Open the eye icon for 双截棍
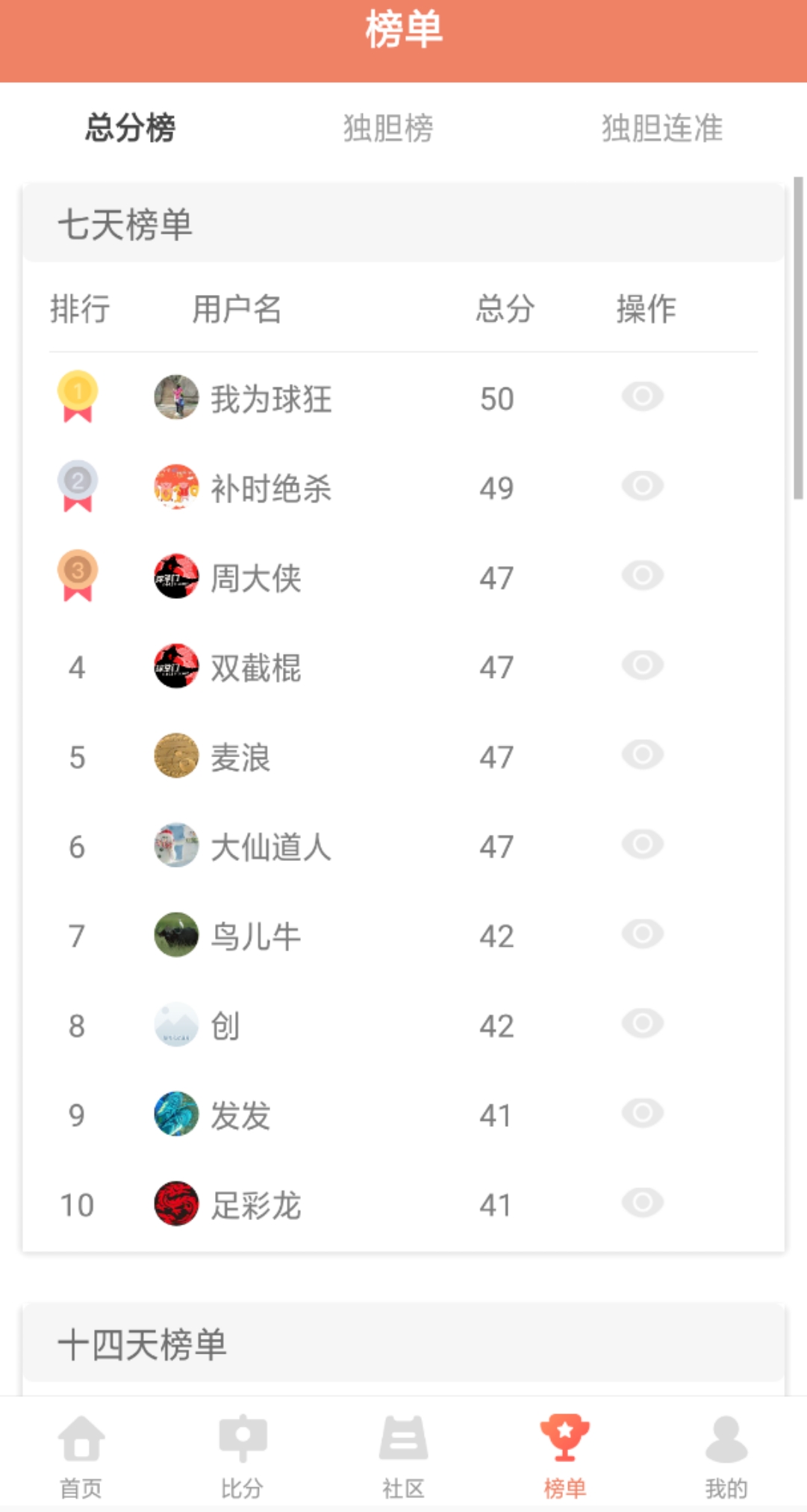The width and height of the screenshot is (807, 1512). [x=643, y=665]
